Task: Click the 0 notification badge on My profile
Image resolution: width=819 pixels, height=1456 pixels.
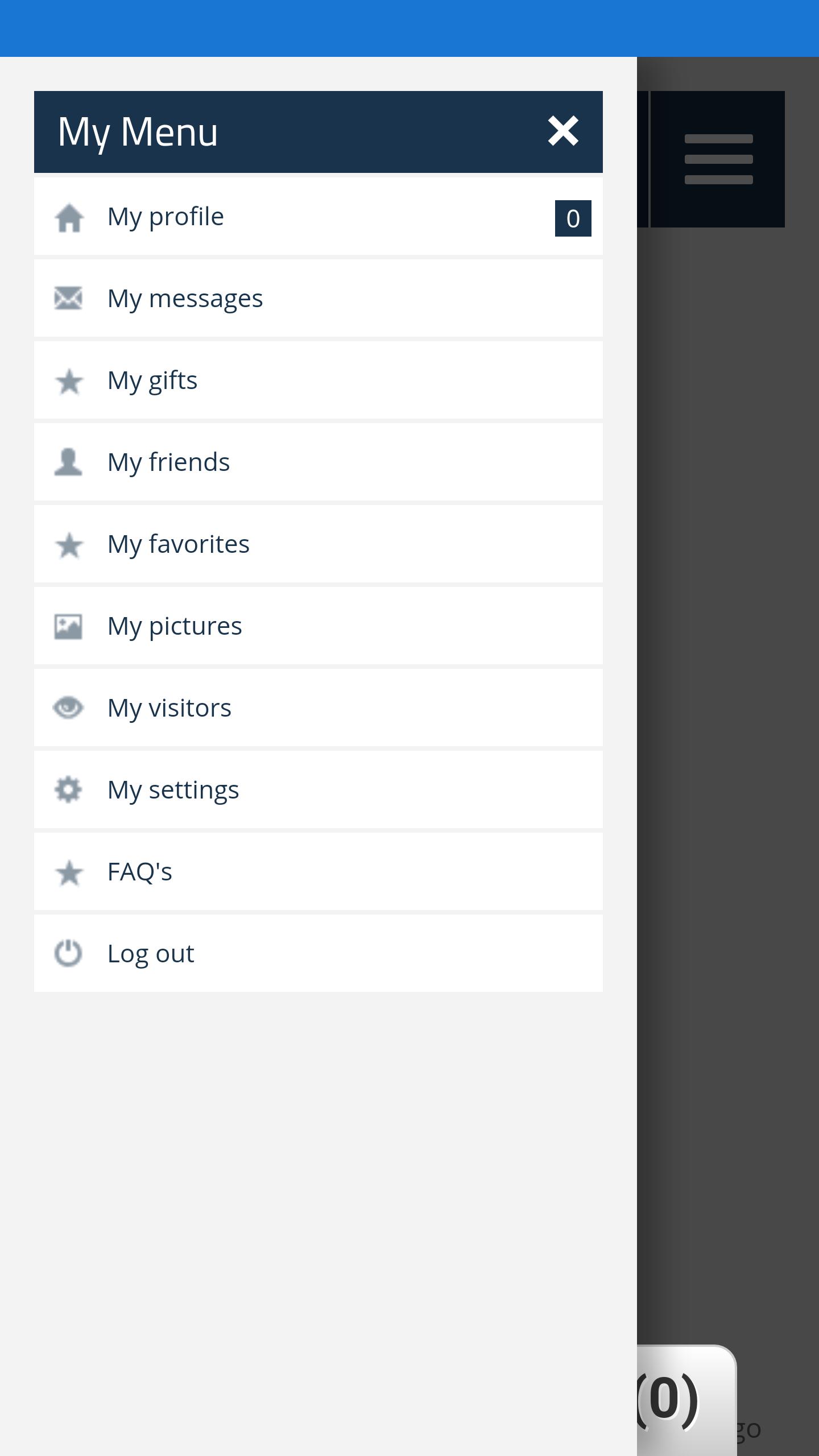Action: (573, 217)
